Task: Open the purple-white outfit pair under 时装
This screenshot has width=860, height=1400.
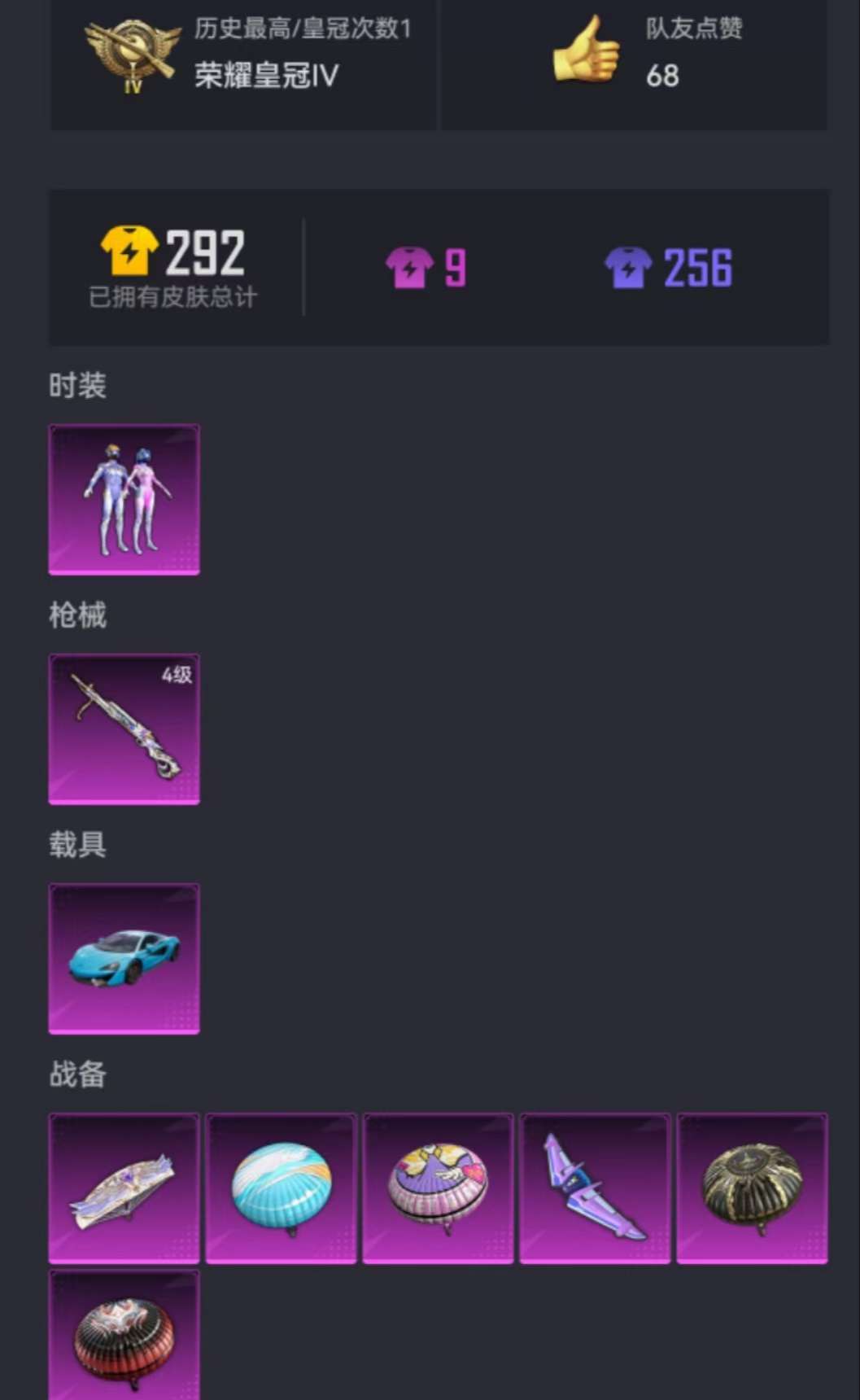Action: (x=124, y=499)
